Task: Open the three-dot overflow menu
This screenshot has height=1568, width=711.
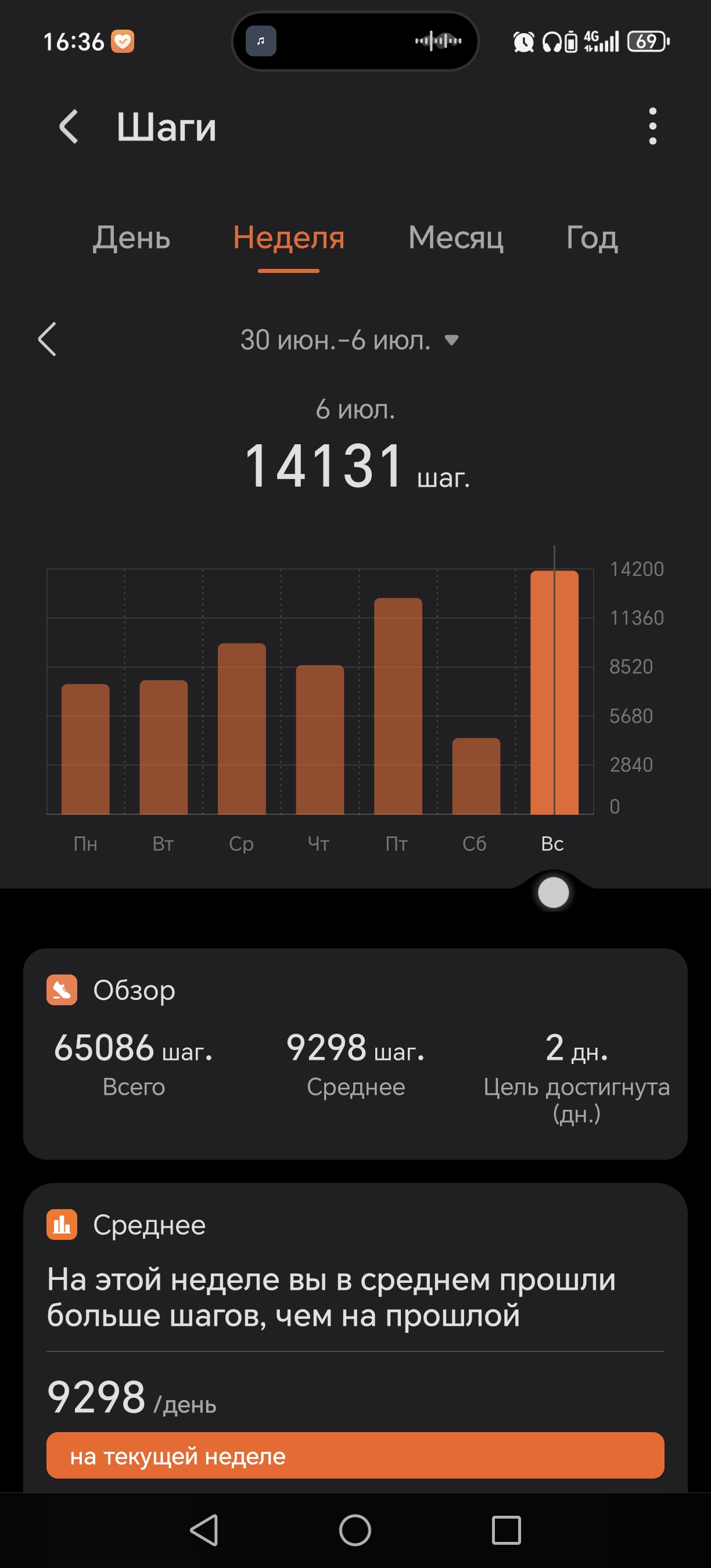Action: pos(652,126)
